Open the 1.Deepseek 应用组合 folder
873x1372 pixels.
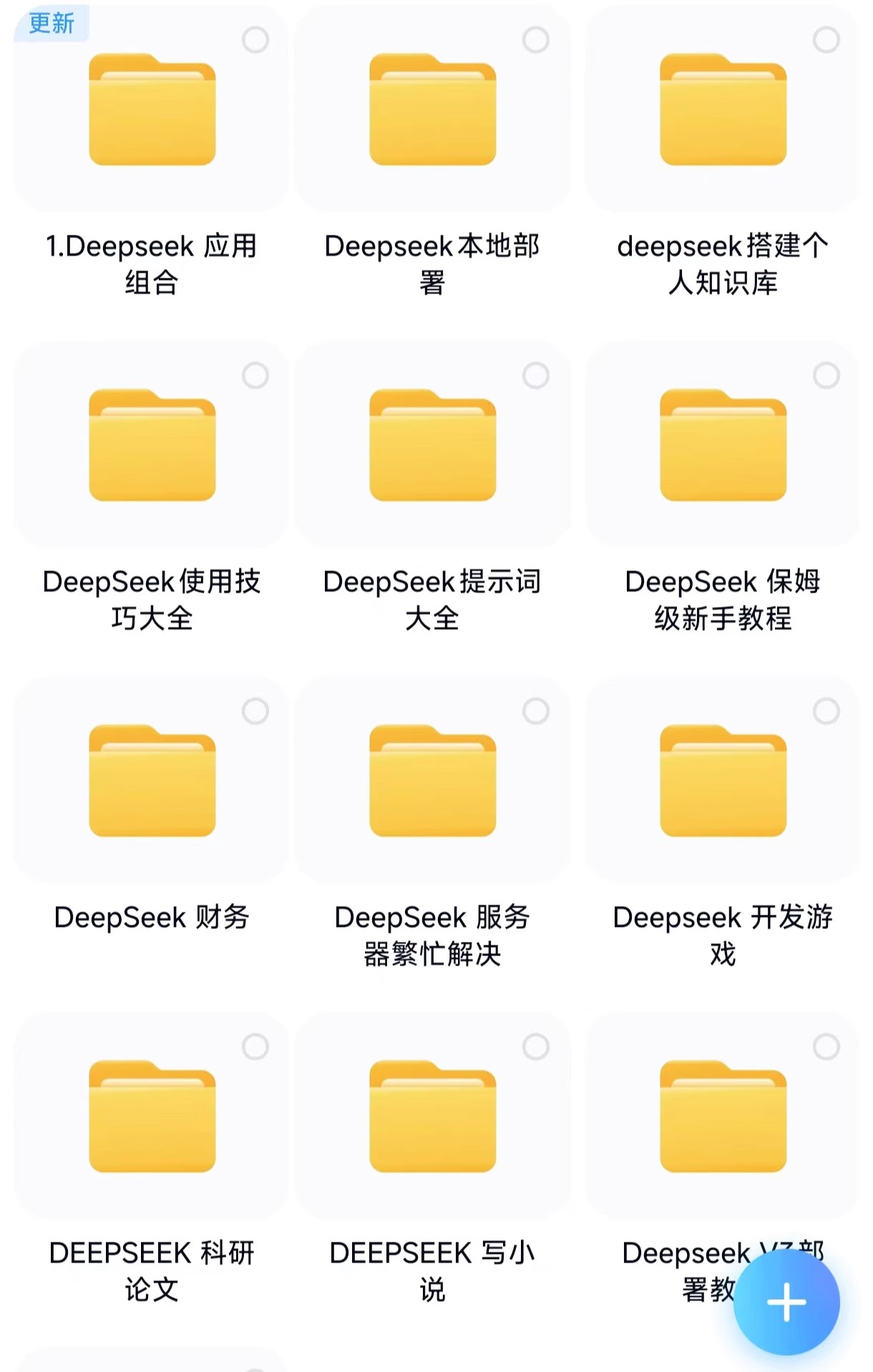(x=149, y=115)
